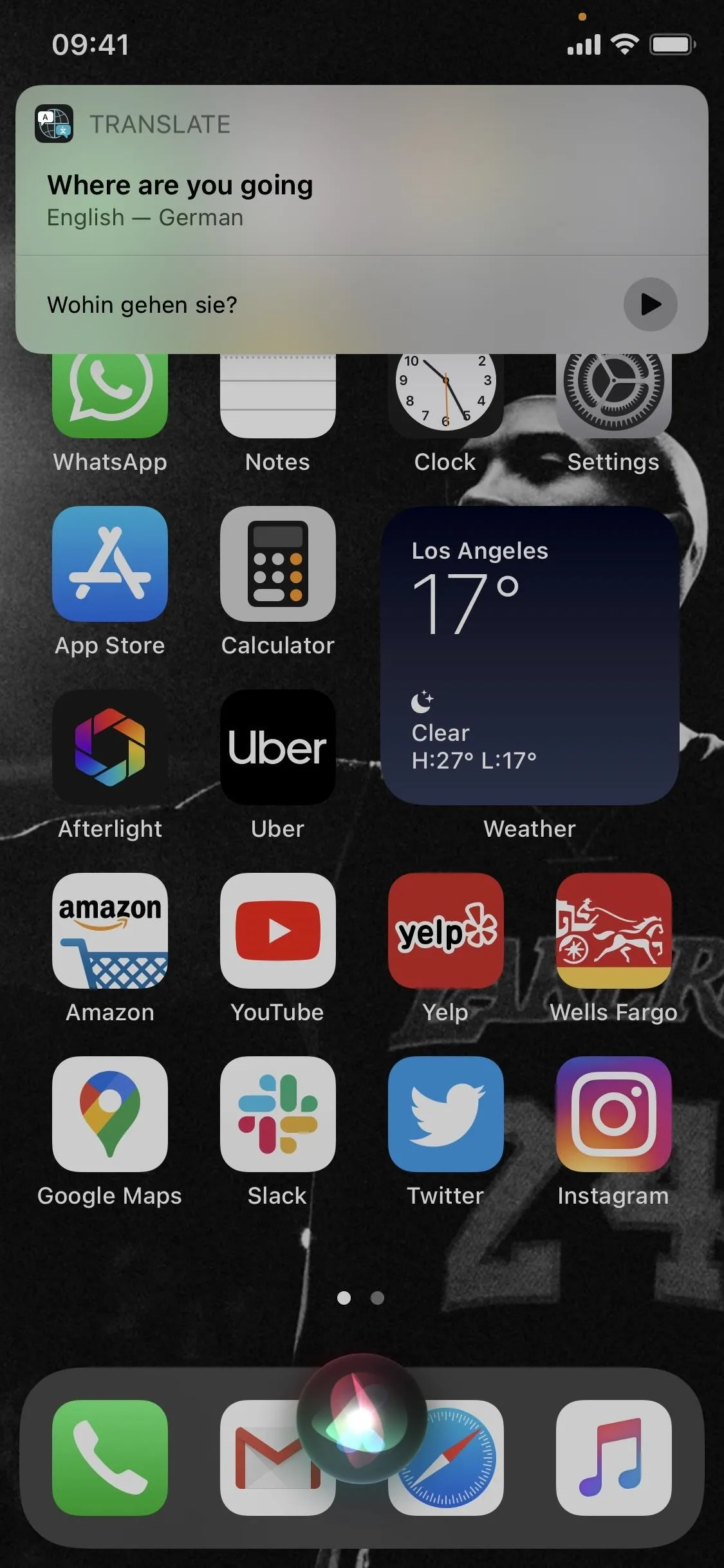
Task: Open the Wells Fargo app
Action: (x=614, y=931)
